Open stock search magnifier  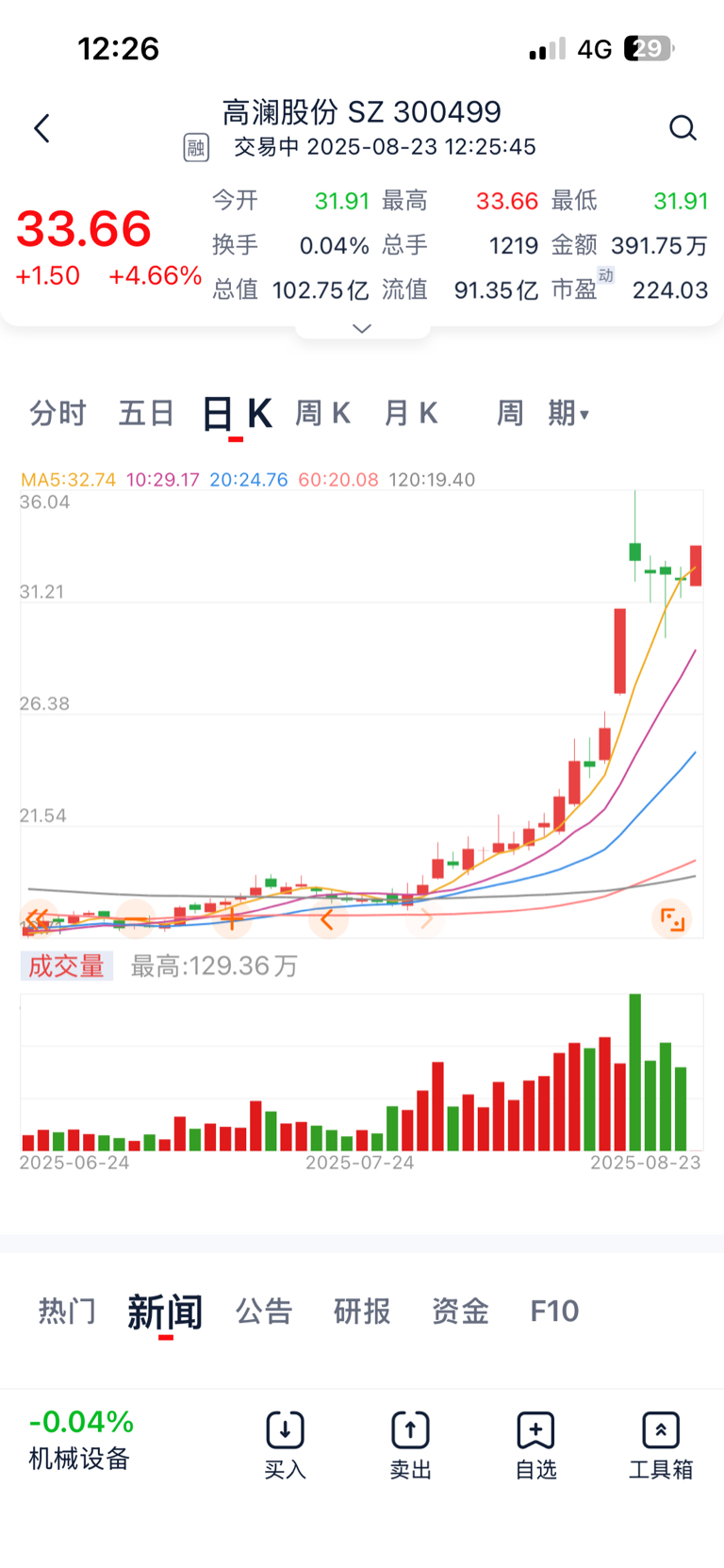point(683,128)
